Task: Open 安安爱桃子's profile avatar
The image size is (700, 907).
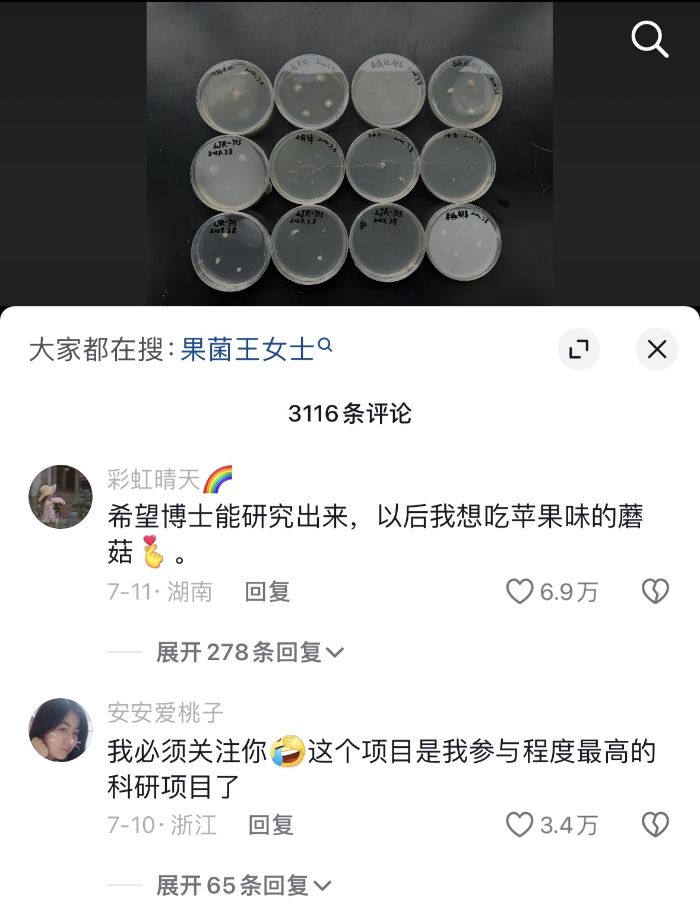Action: point(61,730)
